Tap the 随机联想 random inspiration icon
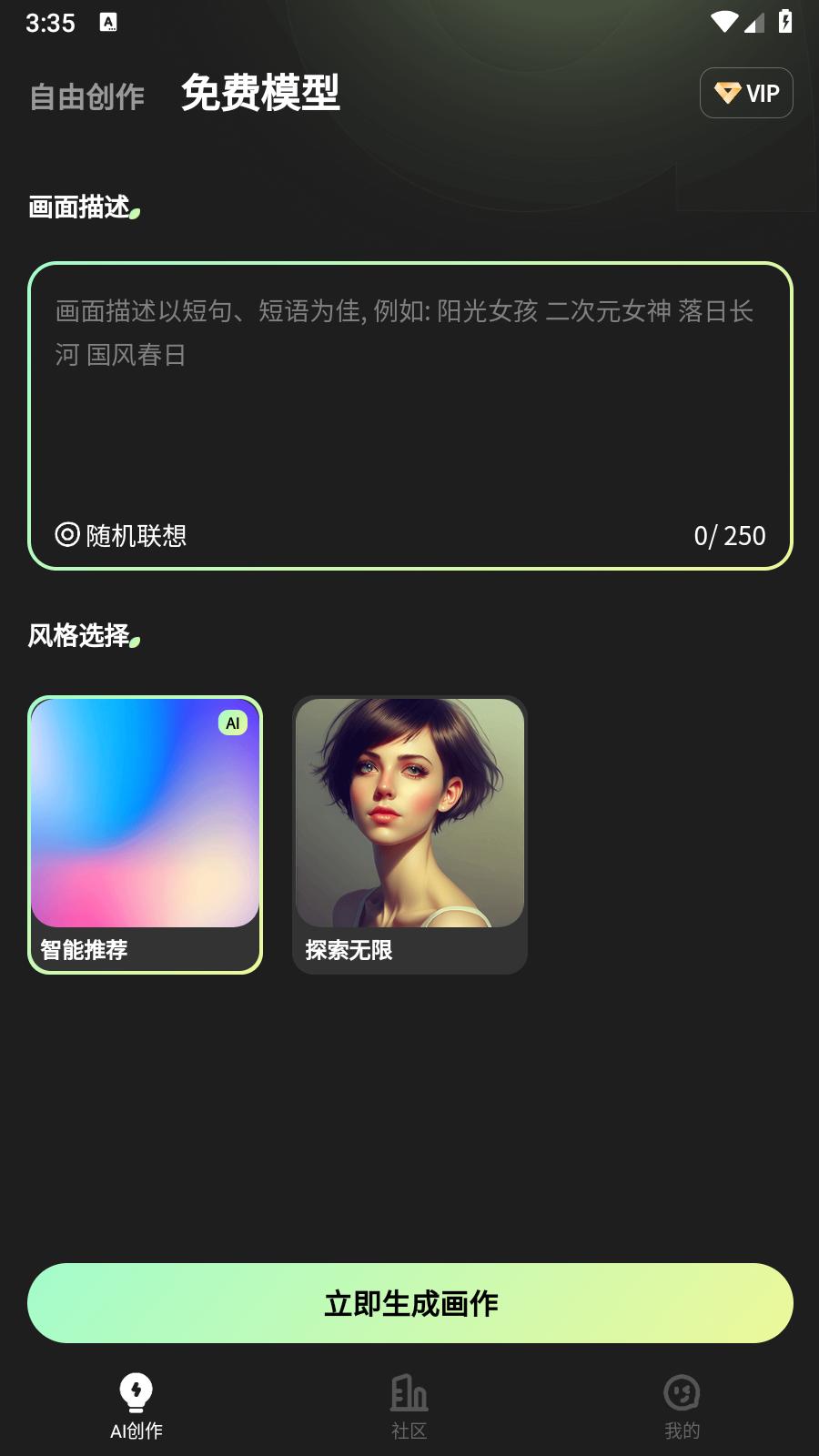This screenshot has height=1456, width=819. [x=66, y=536]
